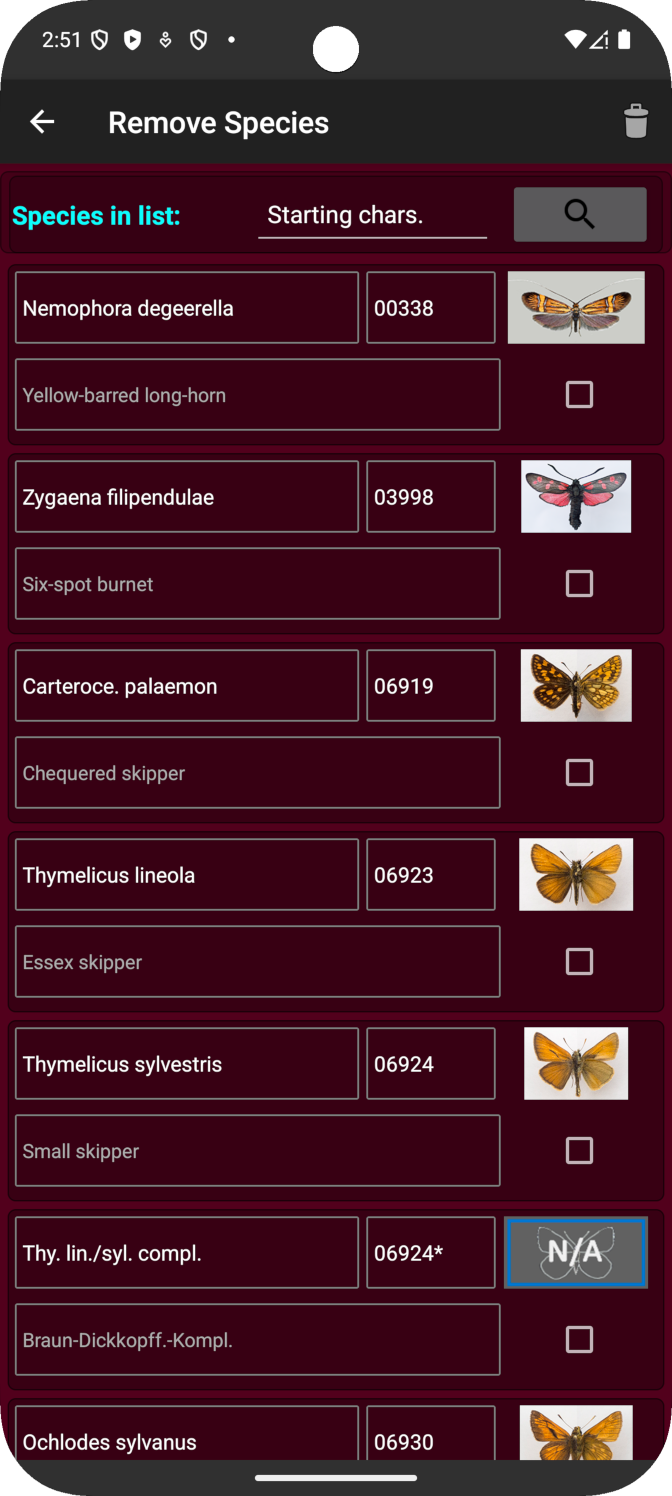Image resolution: width=672 pixels, height=1496 pixels.
Task: Go back from Remove Species
Action: (42, 122)
